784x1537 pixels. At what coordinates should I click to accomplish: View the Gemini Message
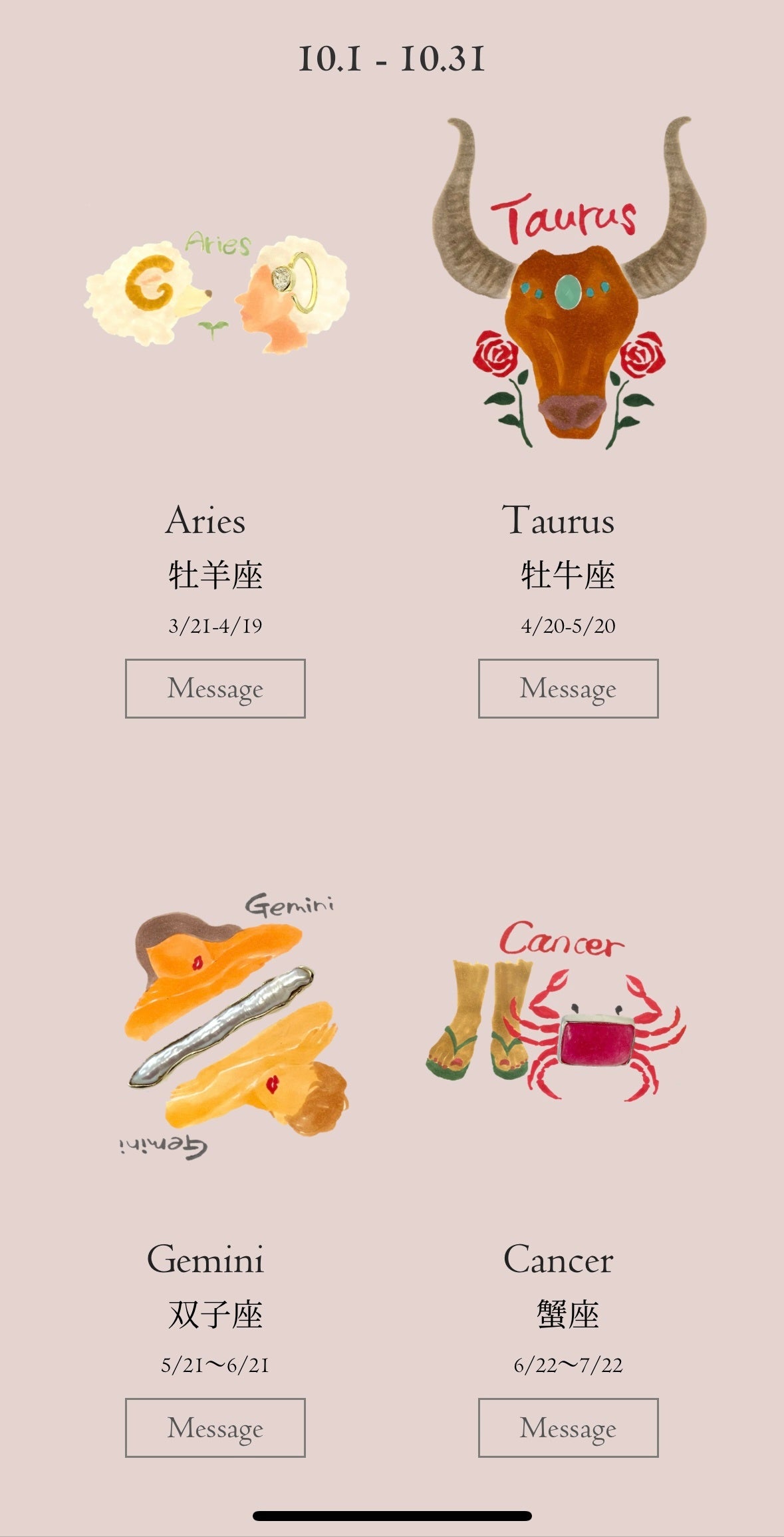click(x=215, y=1428)
